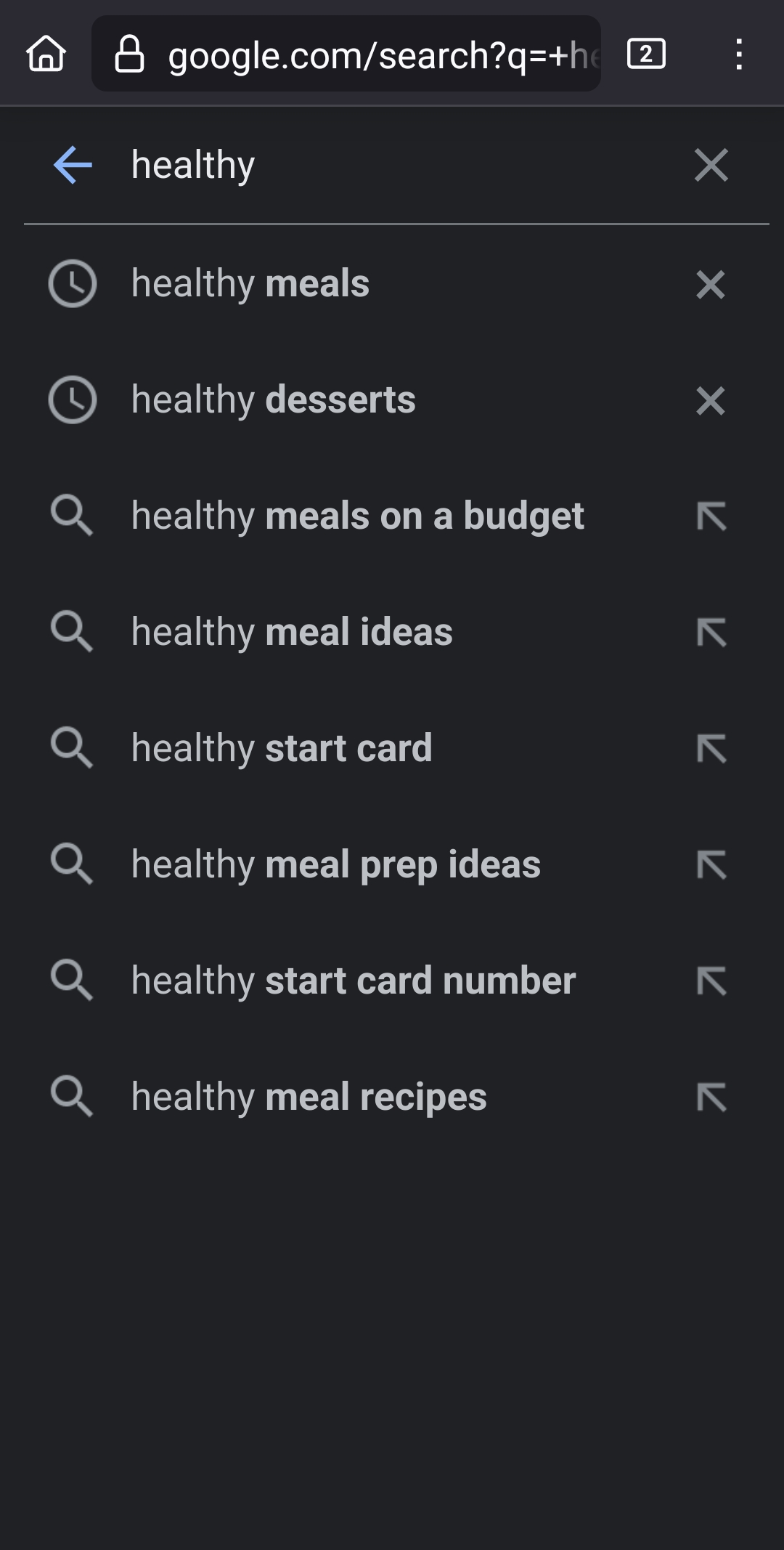Remove "healthy desserts" from search history

[710, 400]
